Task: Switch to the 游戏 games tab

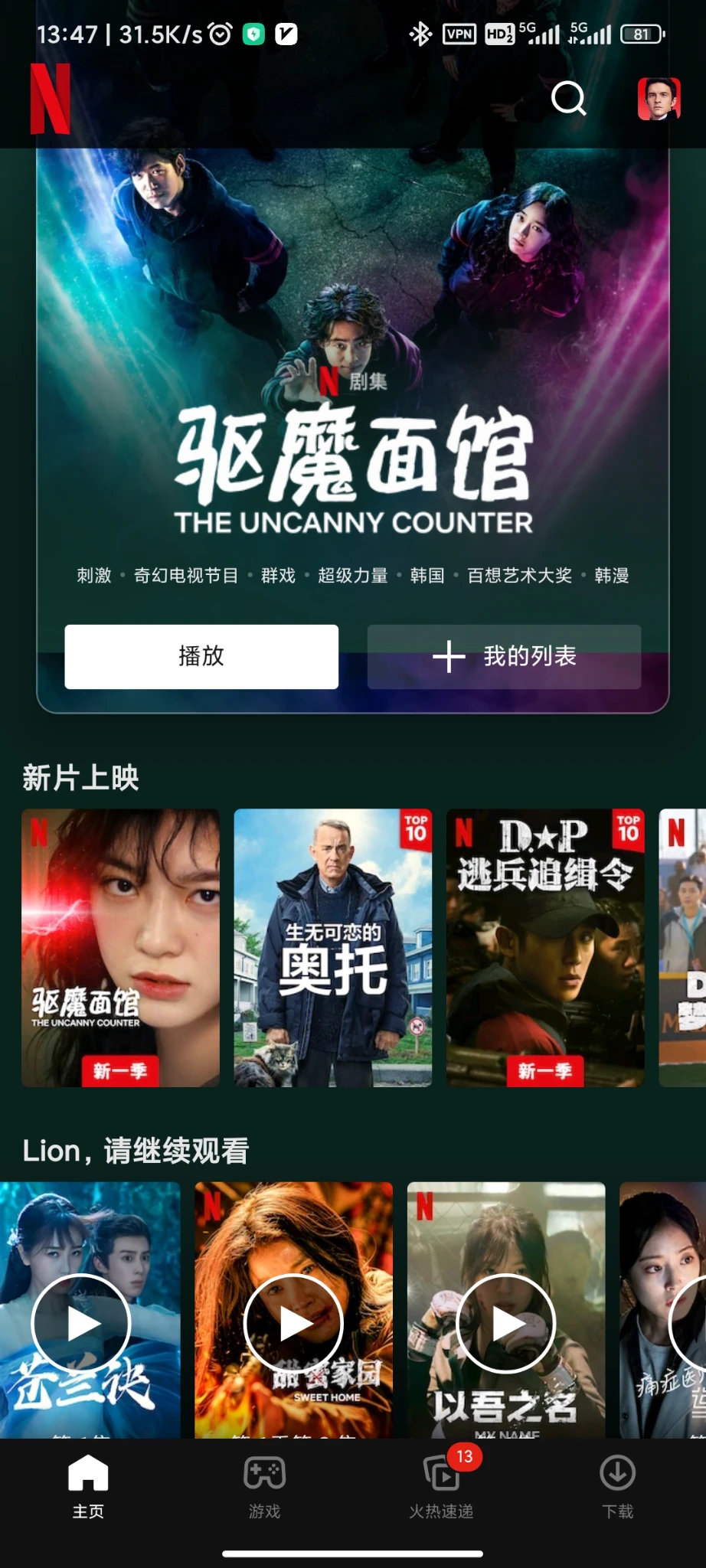Action: click(x=264, y=1487)
